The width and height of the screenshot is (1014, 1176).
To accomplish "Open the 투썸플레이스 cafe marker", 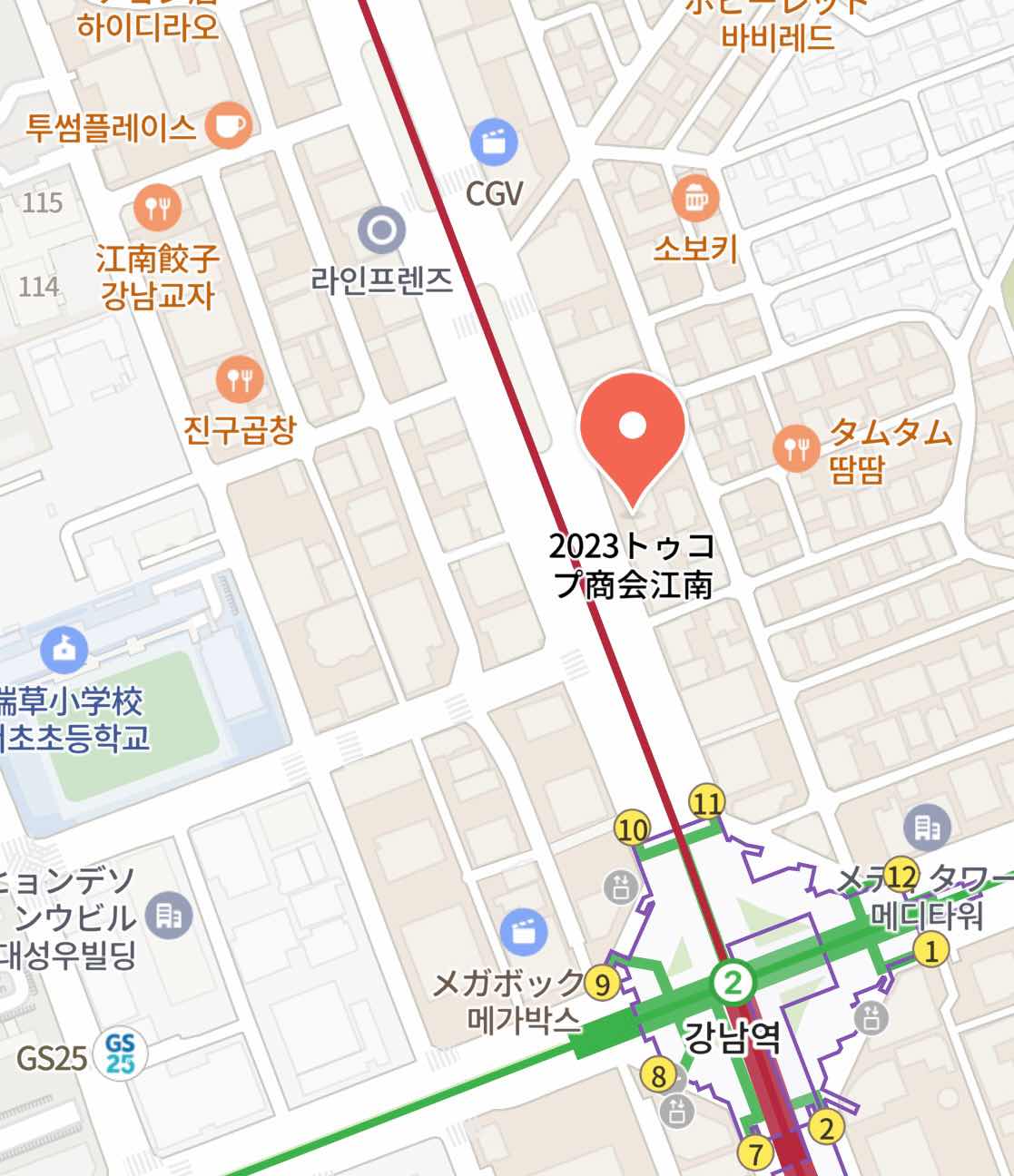I will point(229,125).
